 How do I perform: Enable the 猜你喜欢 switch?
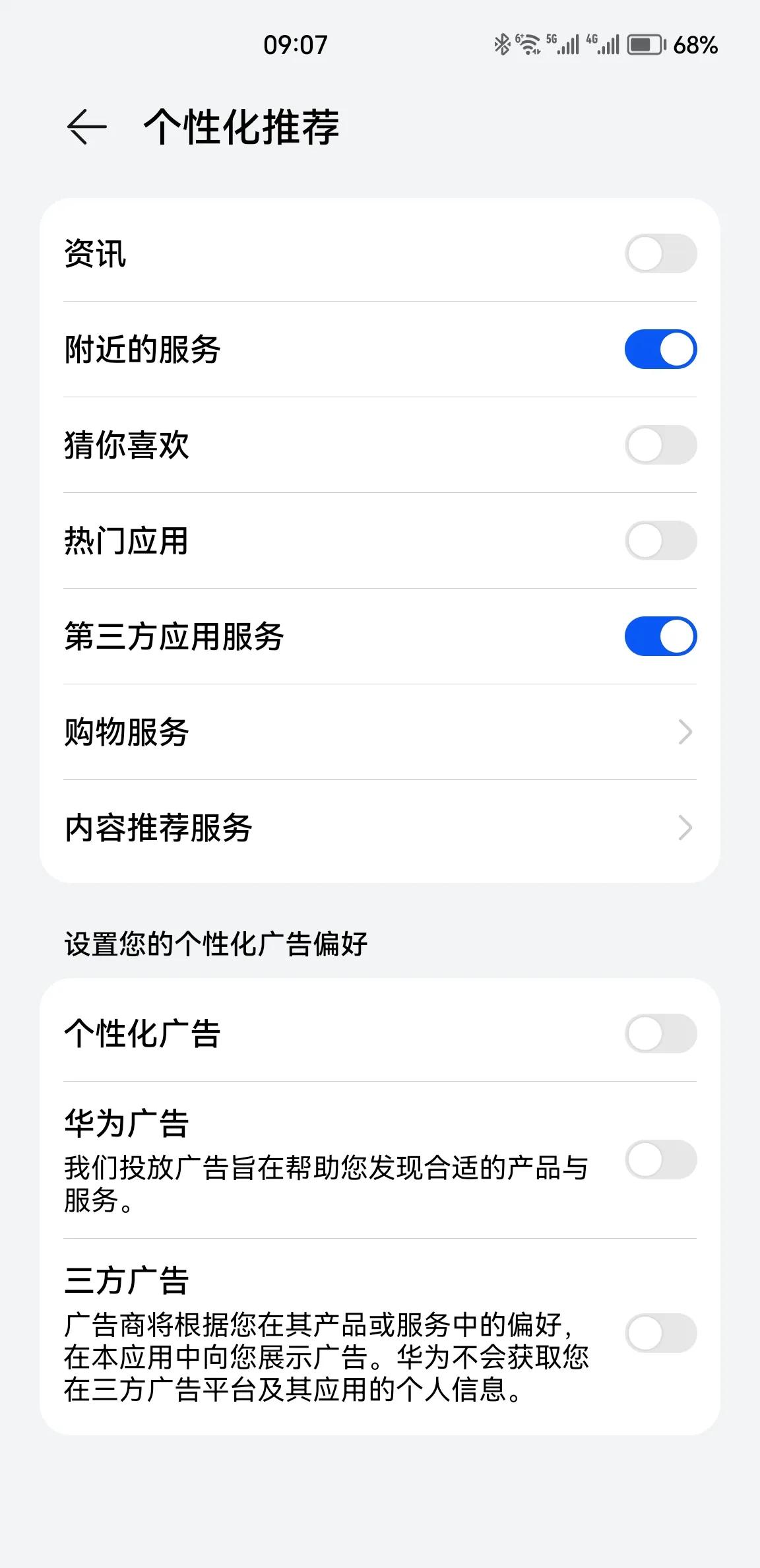point(660,445)
